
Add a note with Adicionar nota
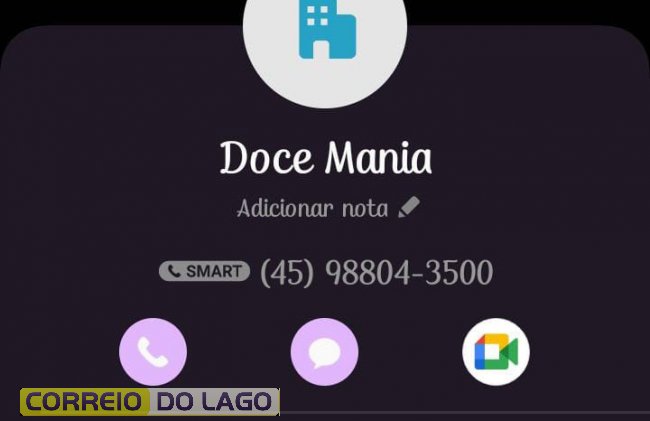point(328,208)
